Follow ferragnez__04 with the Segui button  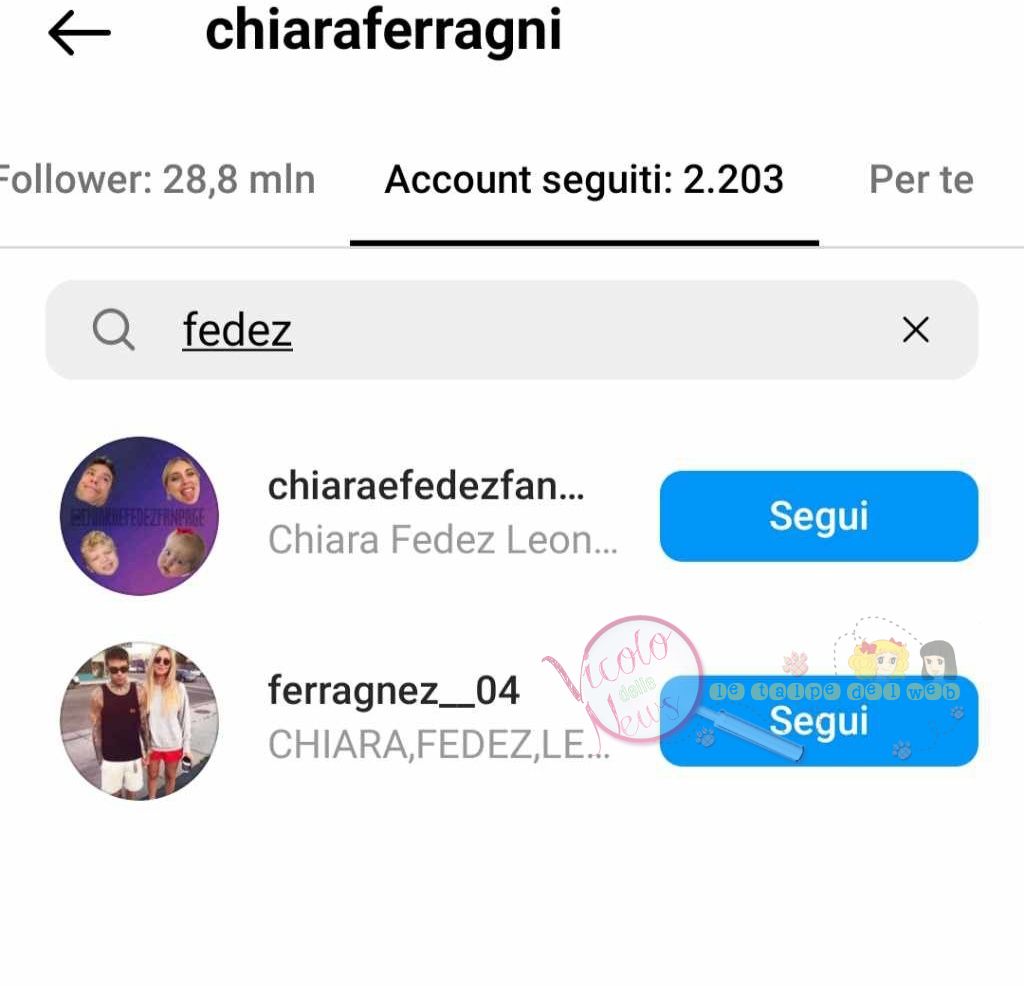coord(818,720)
